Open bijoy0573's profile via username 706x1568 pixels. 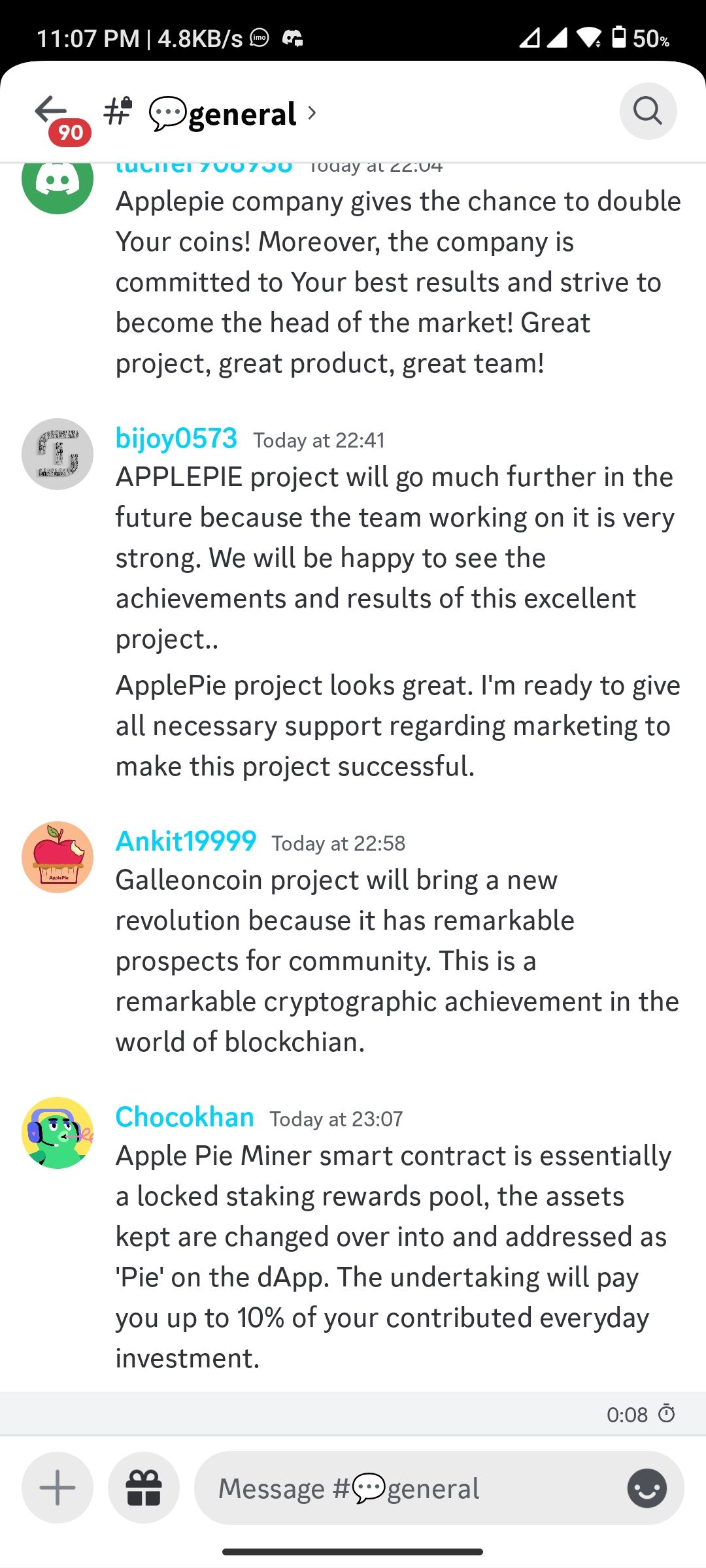176,438
